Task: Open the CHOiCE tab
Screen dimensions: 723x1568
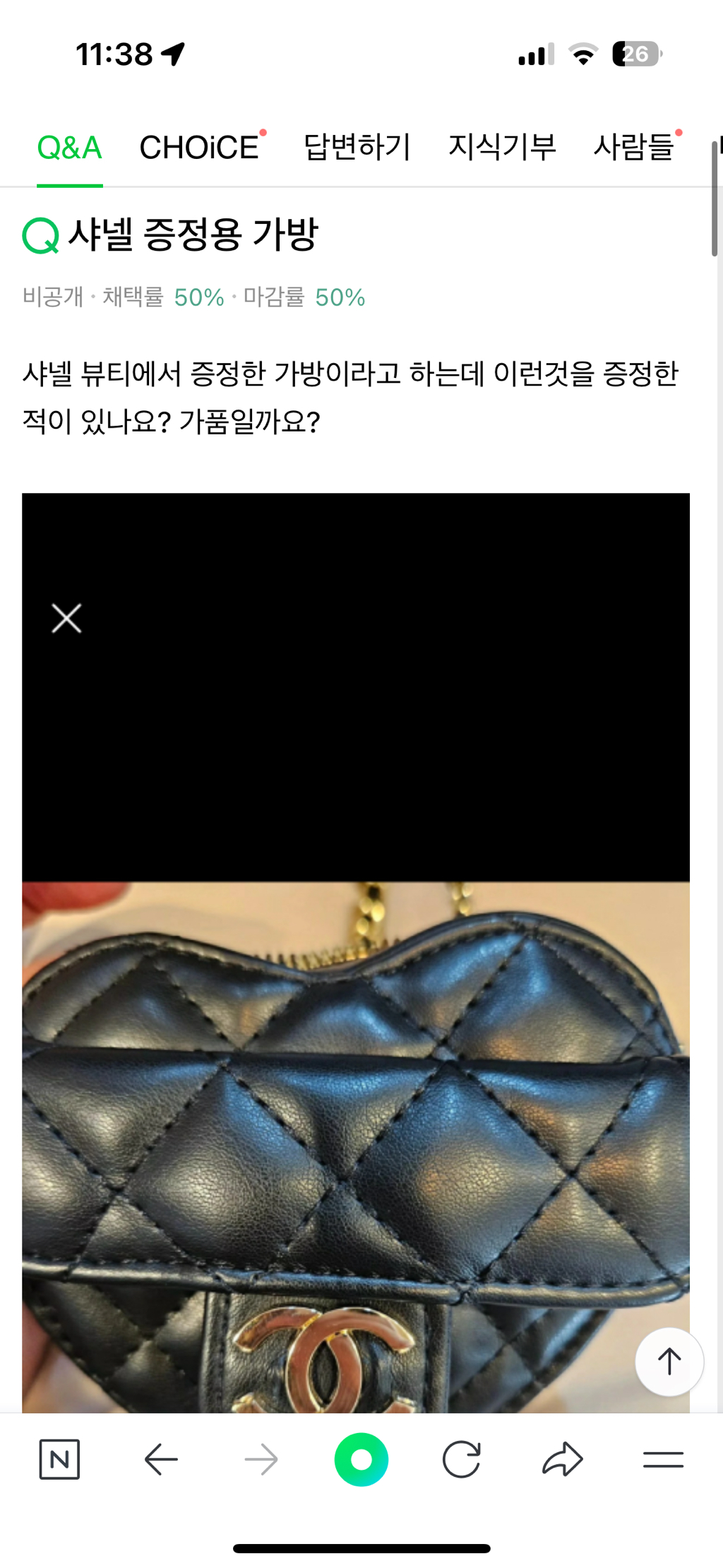Action: point(200,148)
